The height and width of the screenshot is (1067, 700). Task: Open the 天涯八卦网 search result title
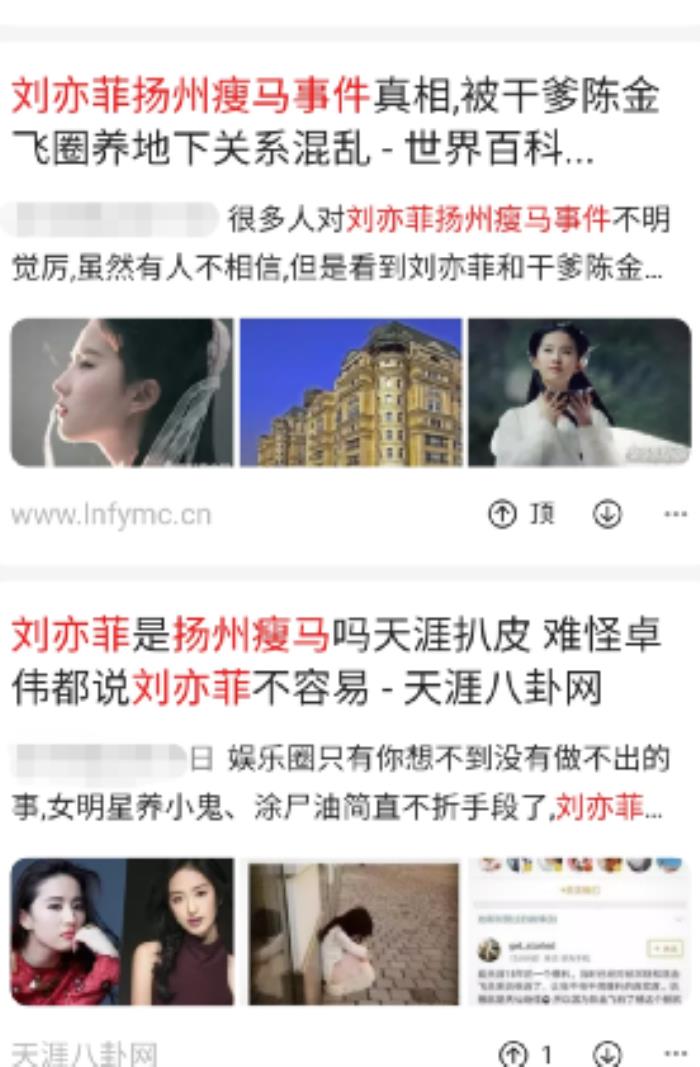click(335, 661)
